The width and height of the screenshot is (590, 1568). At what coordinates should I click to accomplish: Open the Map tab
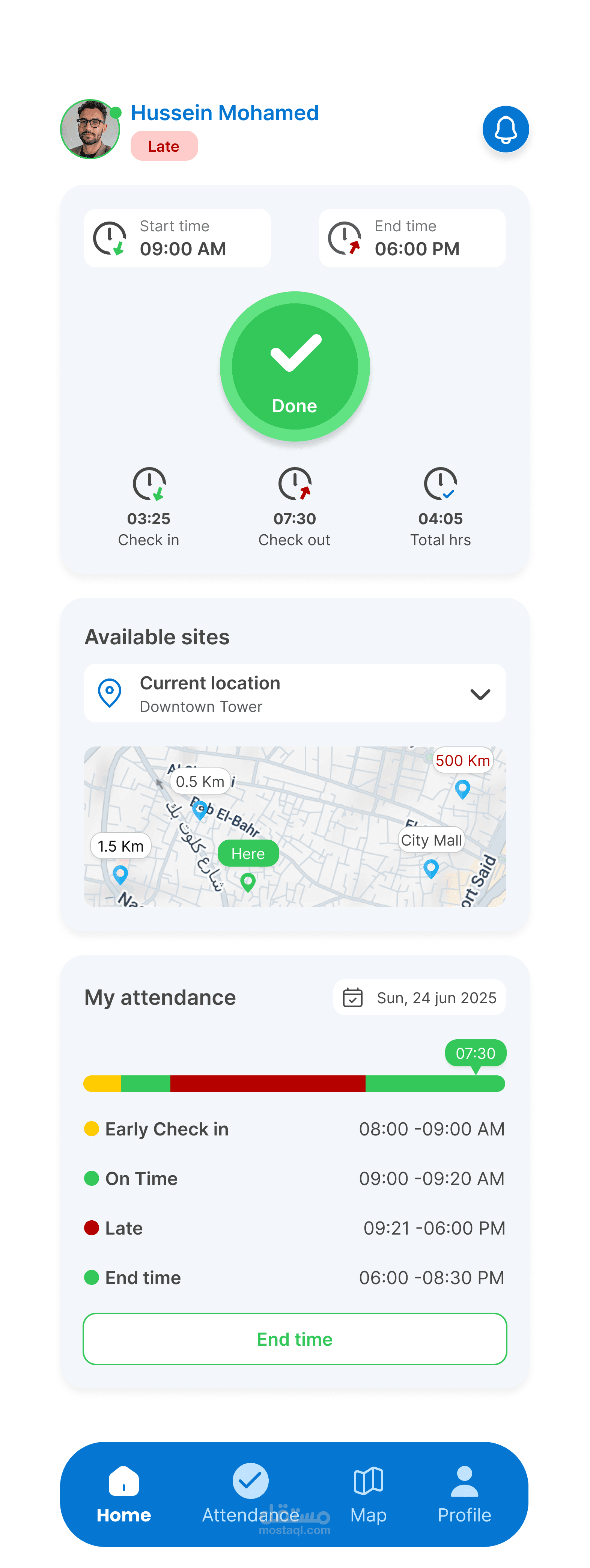pyautogui.click(x=368, y=1494)
